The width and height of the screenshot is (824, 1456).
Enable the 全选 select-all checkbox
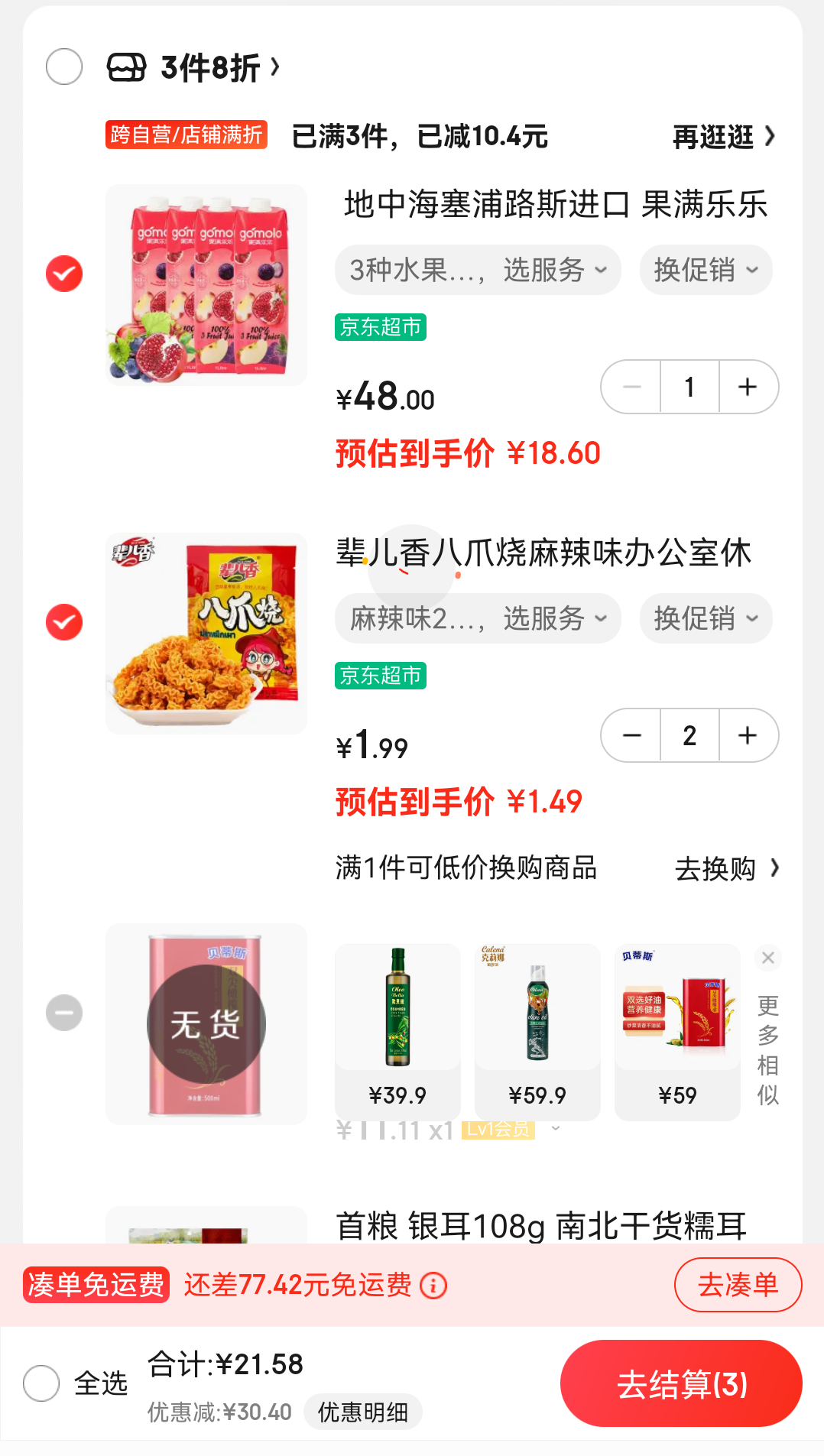click(x=42, y=1383)
